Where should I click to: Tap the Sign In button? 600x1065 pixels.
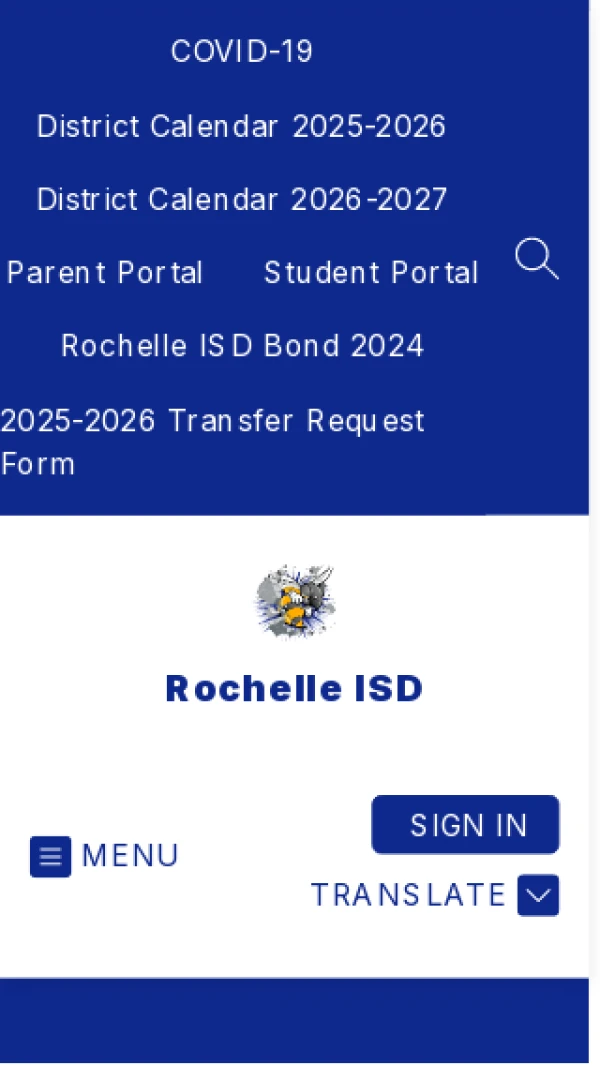pos(466,825)
